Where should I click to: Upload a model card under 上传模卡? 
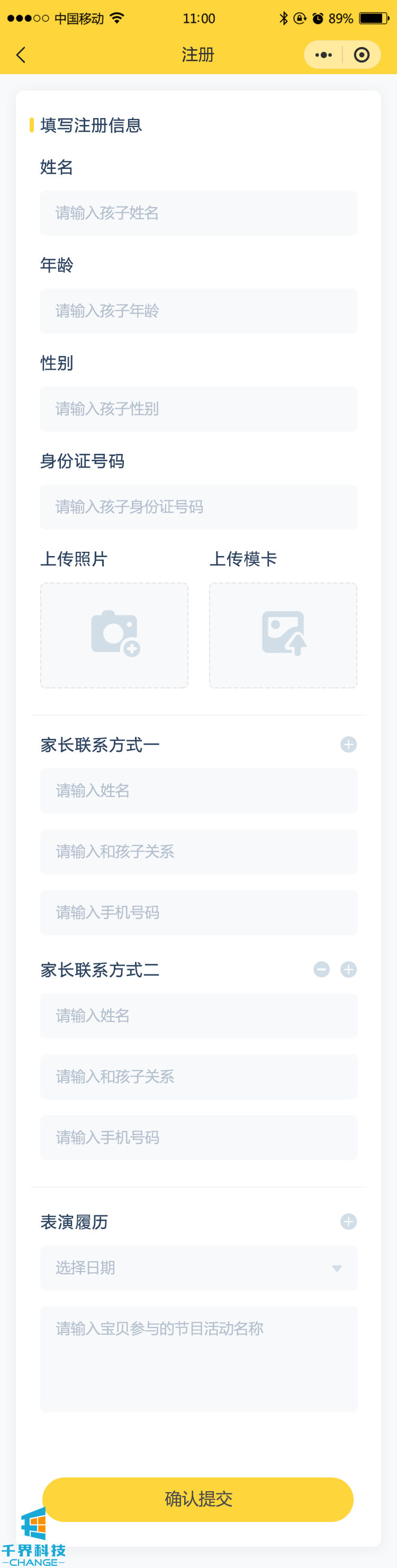click(283, 635)
